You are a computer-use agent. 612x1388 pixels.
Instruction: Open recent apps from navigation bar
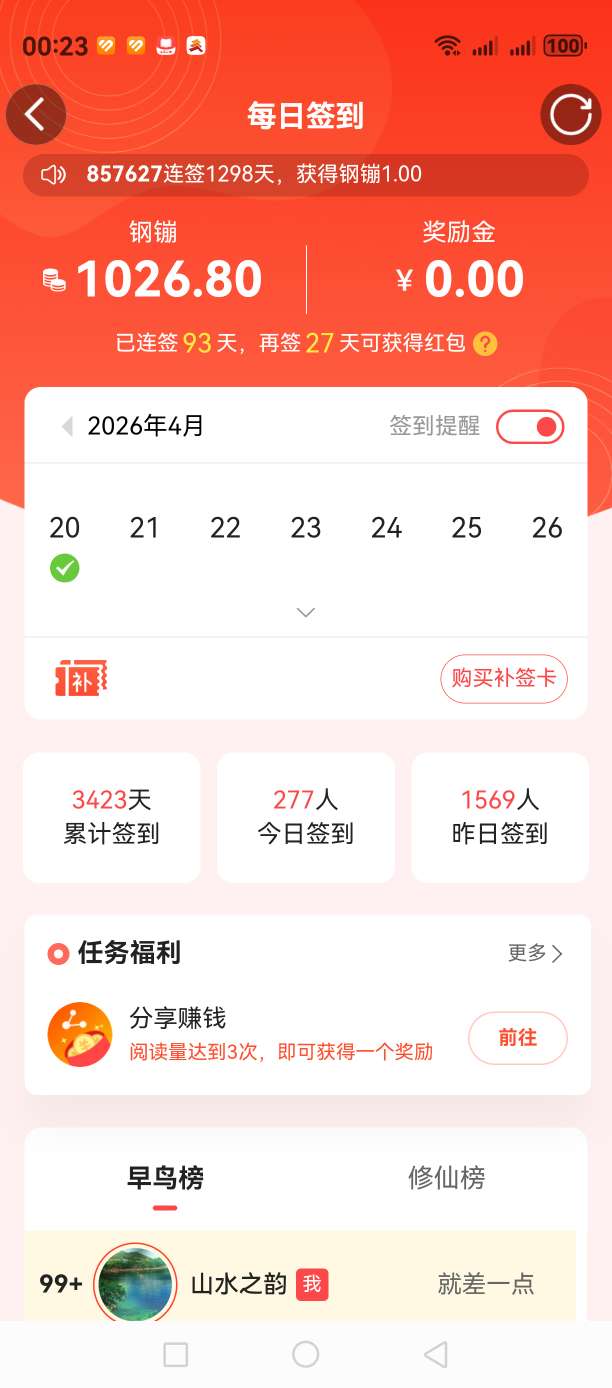[x=175, y=1354]
